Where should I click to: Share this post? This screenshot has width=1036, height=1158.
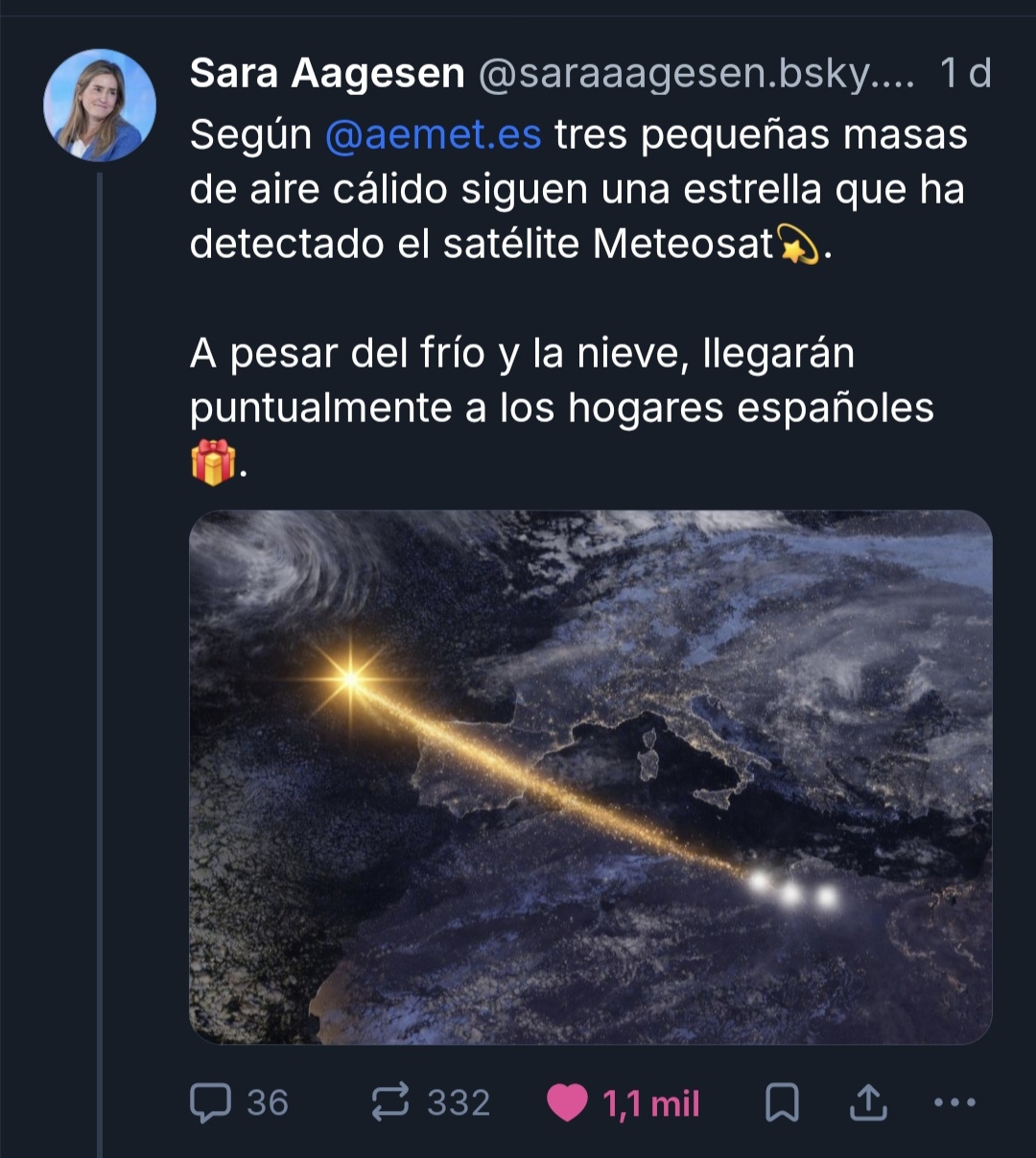[x=867, y=1102]
